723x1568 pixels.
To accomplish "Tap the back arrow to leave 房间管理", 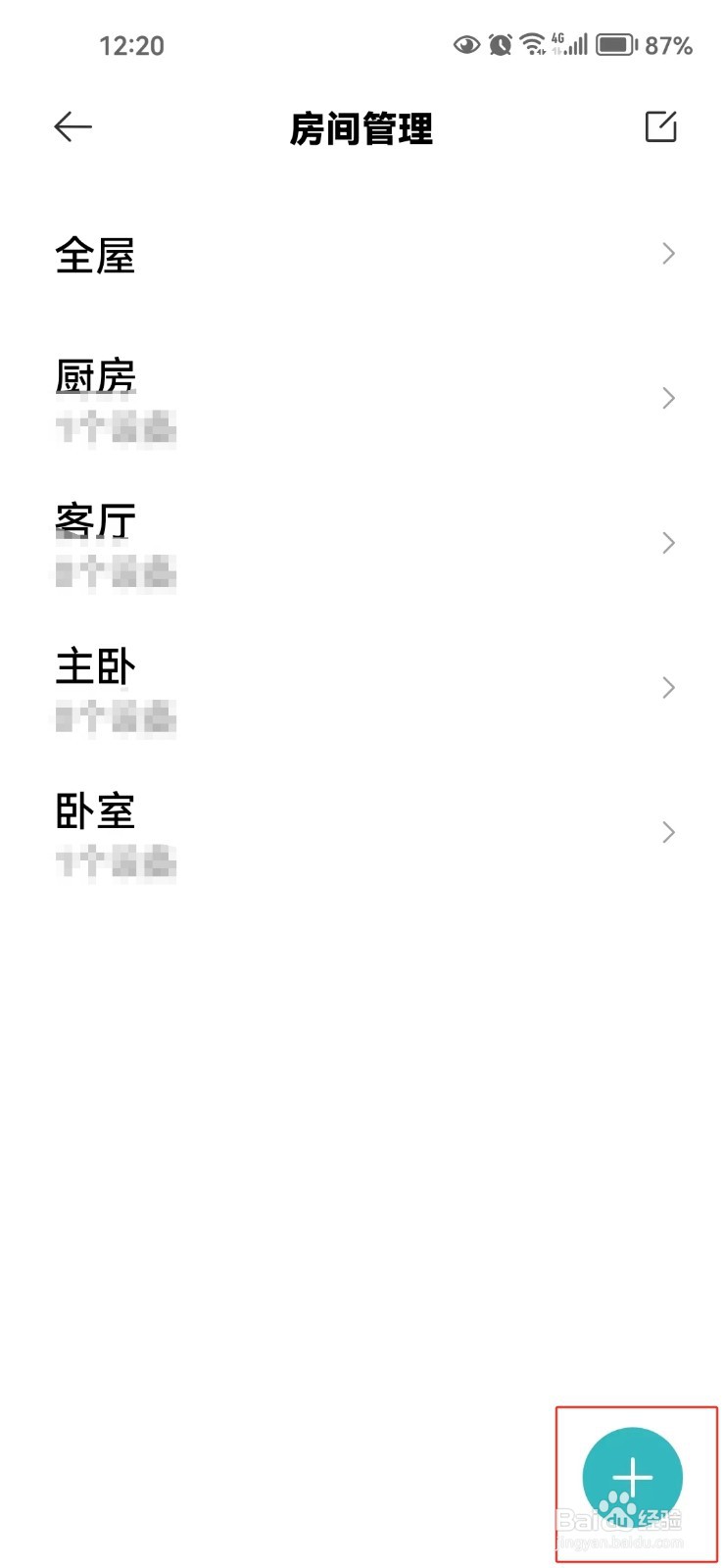I will click(72, 126).
